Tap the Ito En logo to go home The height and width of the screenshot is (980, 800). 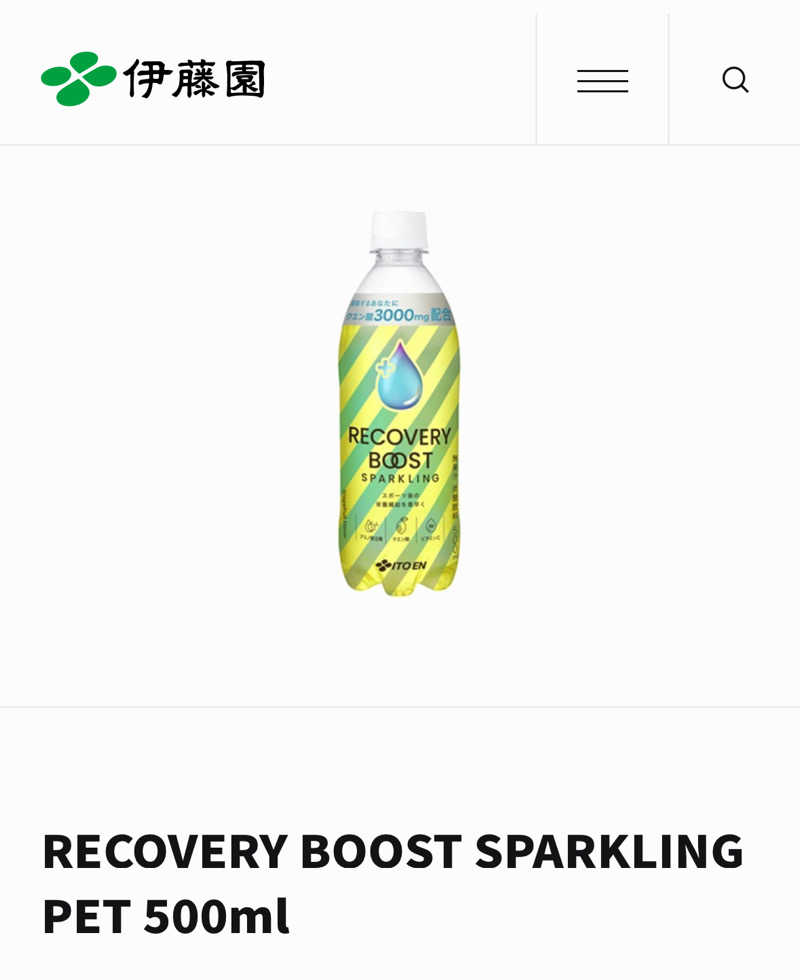tap(153, 79)
